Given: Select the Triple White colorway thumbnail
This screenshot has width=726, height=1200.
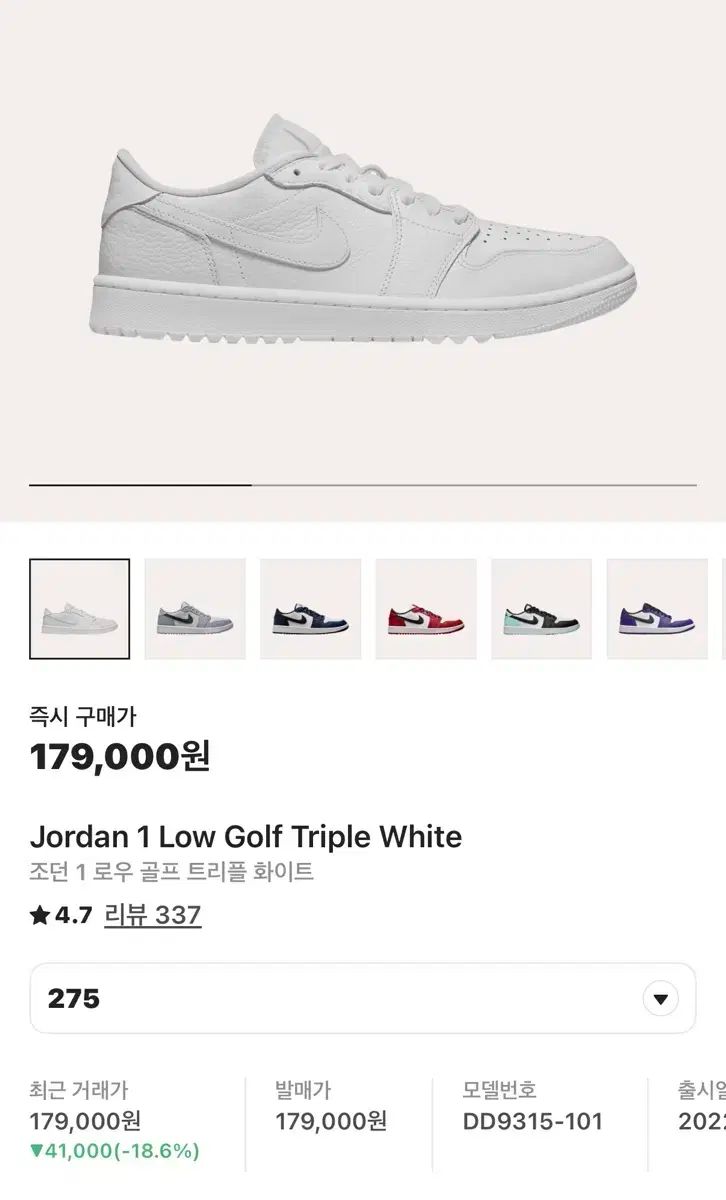Looking at the screenshot, I should (77, 608).
